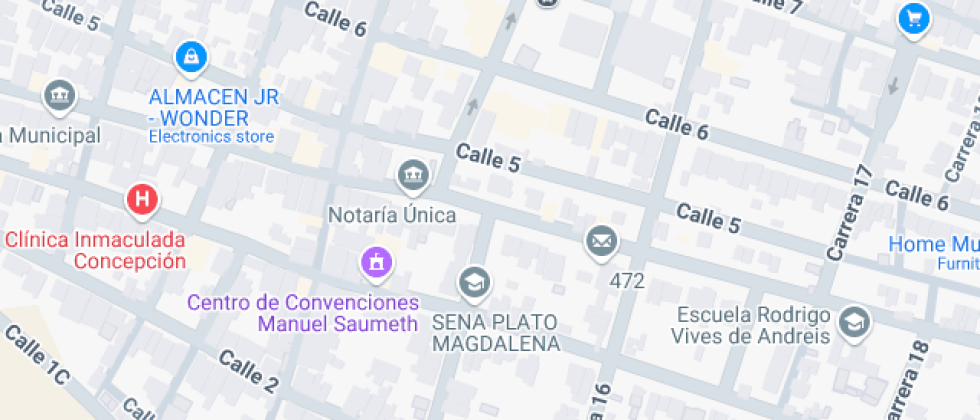This screenshot has width=980, height=420.
Task: Open Centro de Convenciones Manuel Saumeth marker
Action: (x=377, y=262)
